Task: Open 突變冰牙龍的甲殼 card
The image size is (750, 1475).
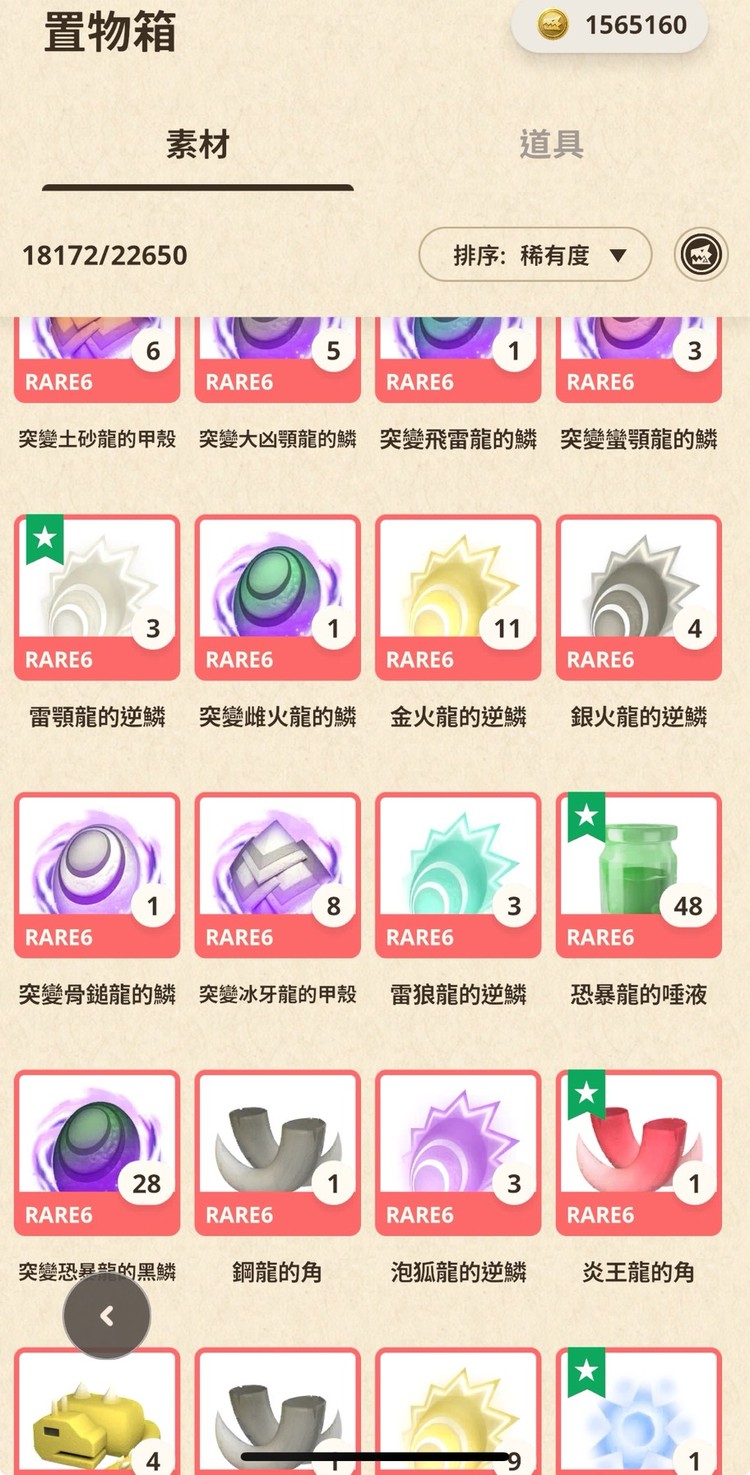Action: tap(277, 875)
